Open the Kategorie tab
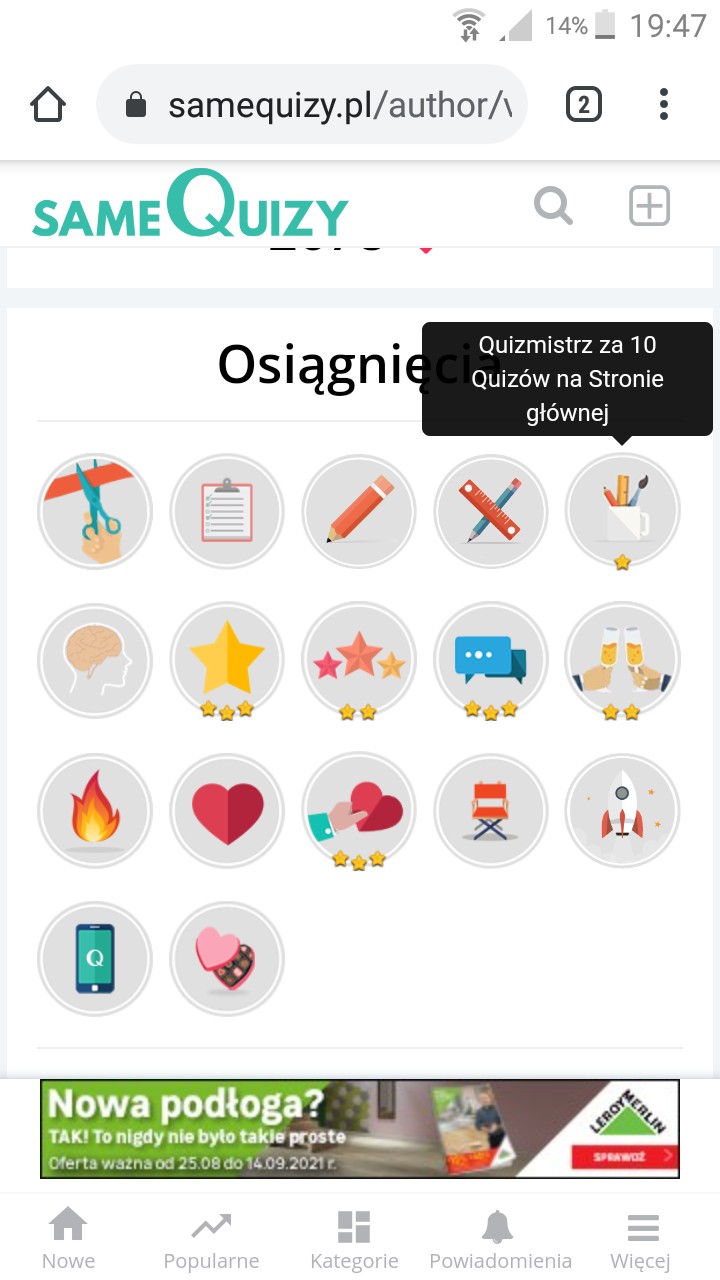 [354, 1240]
